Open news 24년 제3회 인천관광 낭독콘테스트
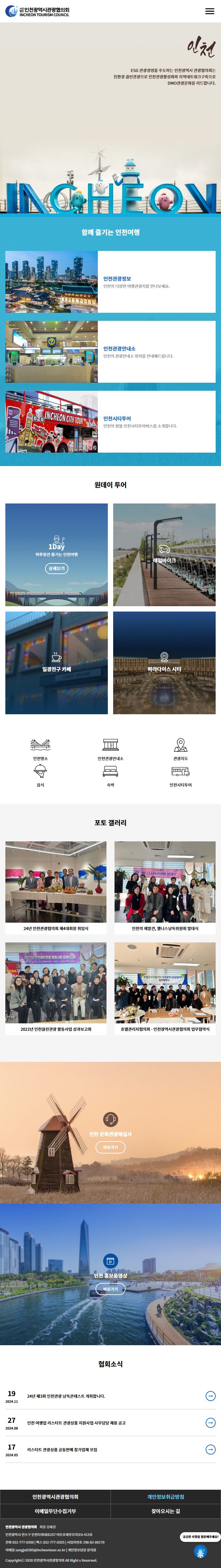The image size is (221, 1568). point(66,1396)
